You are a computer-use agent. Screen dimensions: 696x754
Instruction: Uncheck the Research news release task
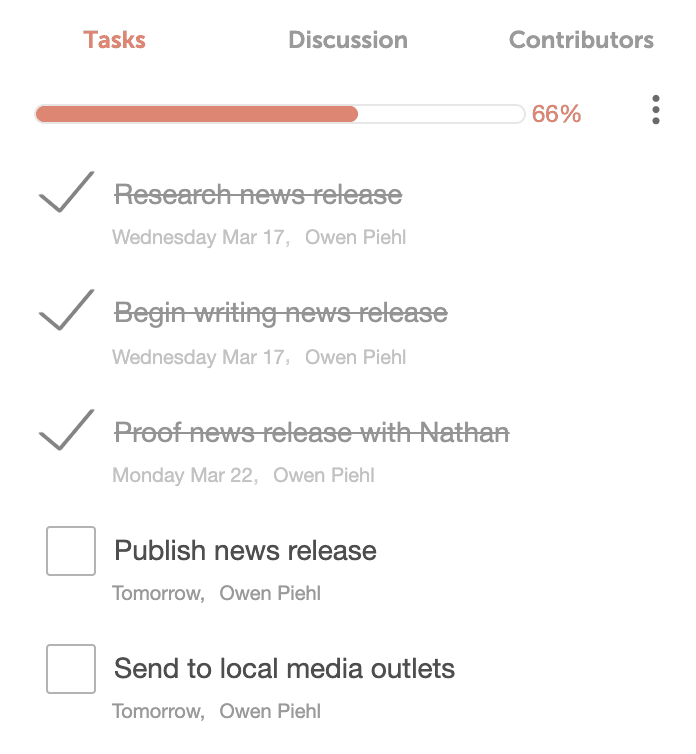click(67, 193)
